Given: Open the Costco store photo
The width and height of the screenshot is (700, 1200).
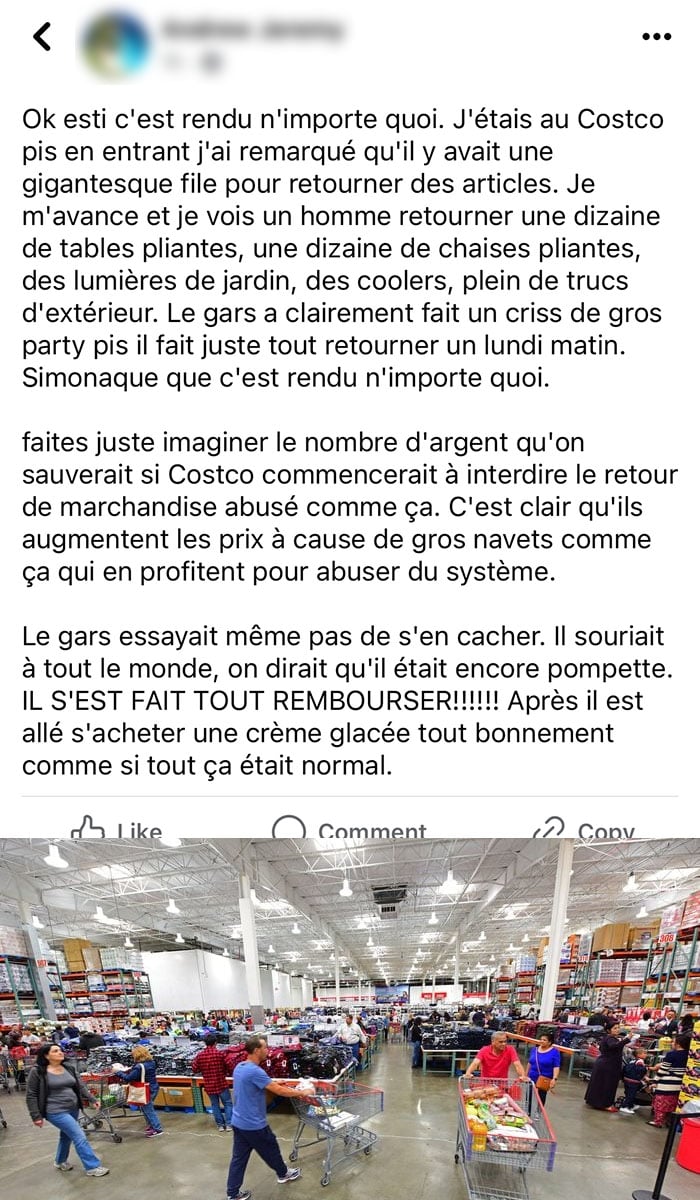Looking at the screenshot, I should tap(350, 1019).
